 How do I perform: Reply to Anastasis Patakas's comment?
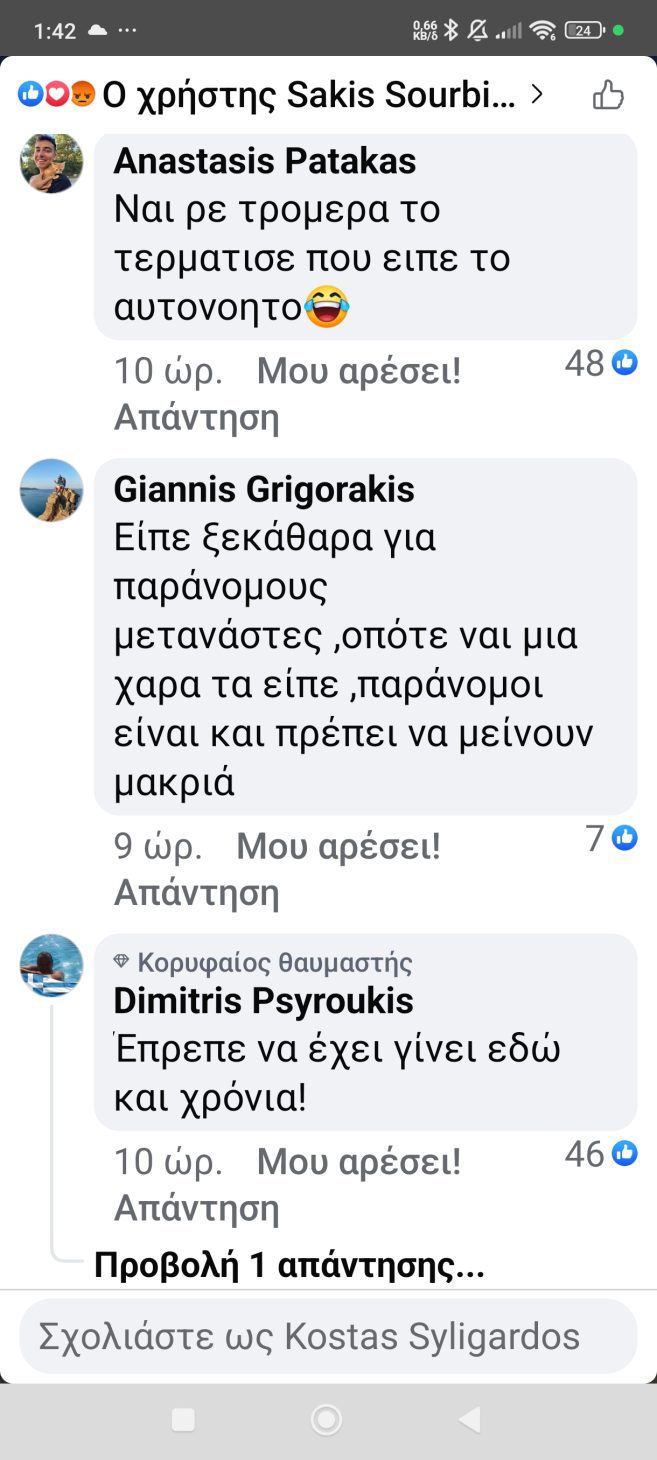point(196,417)
